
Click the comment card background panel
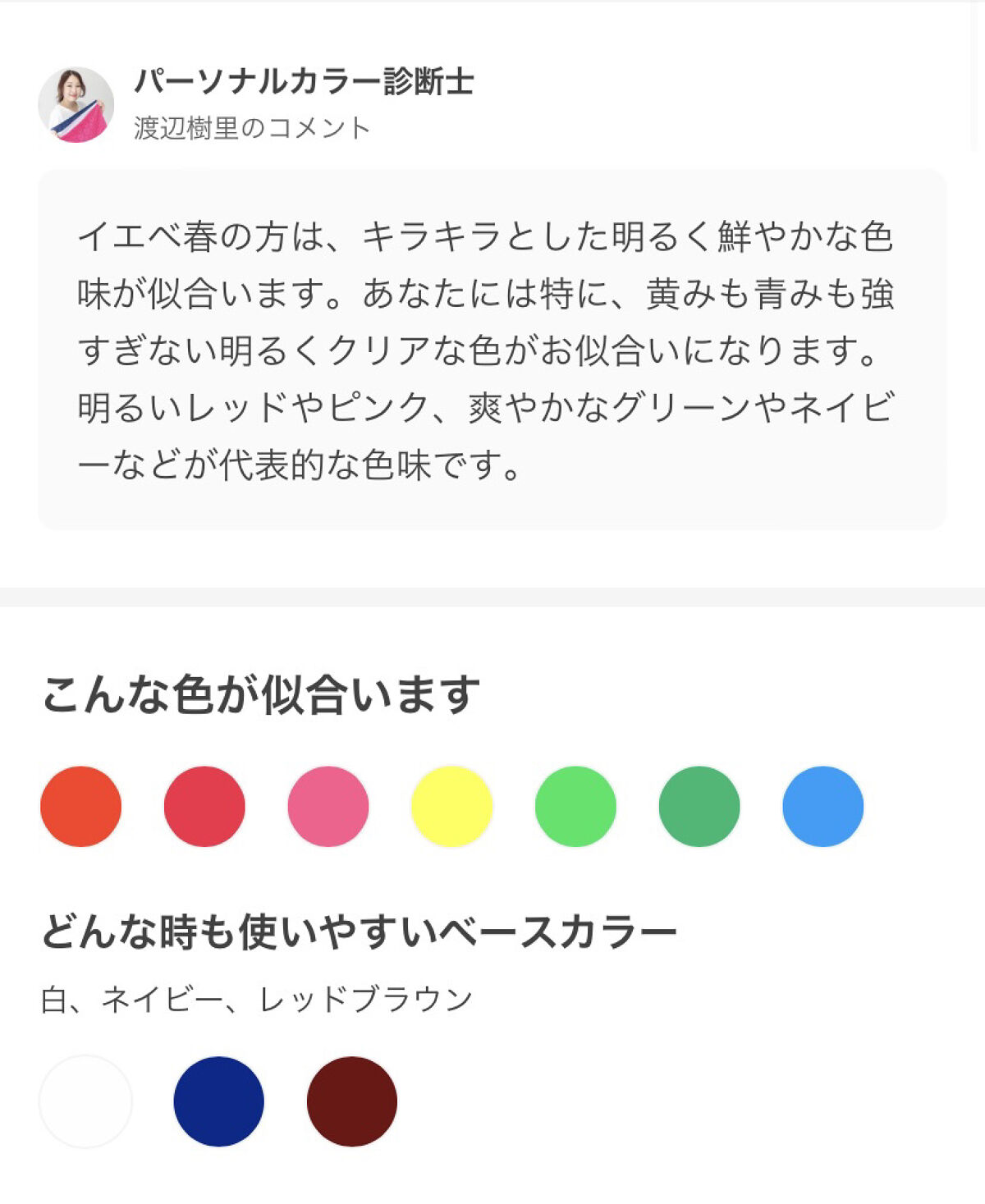pos(492,509)
